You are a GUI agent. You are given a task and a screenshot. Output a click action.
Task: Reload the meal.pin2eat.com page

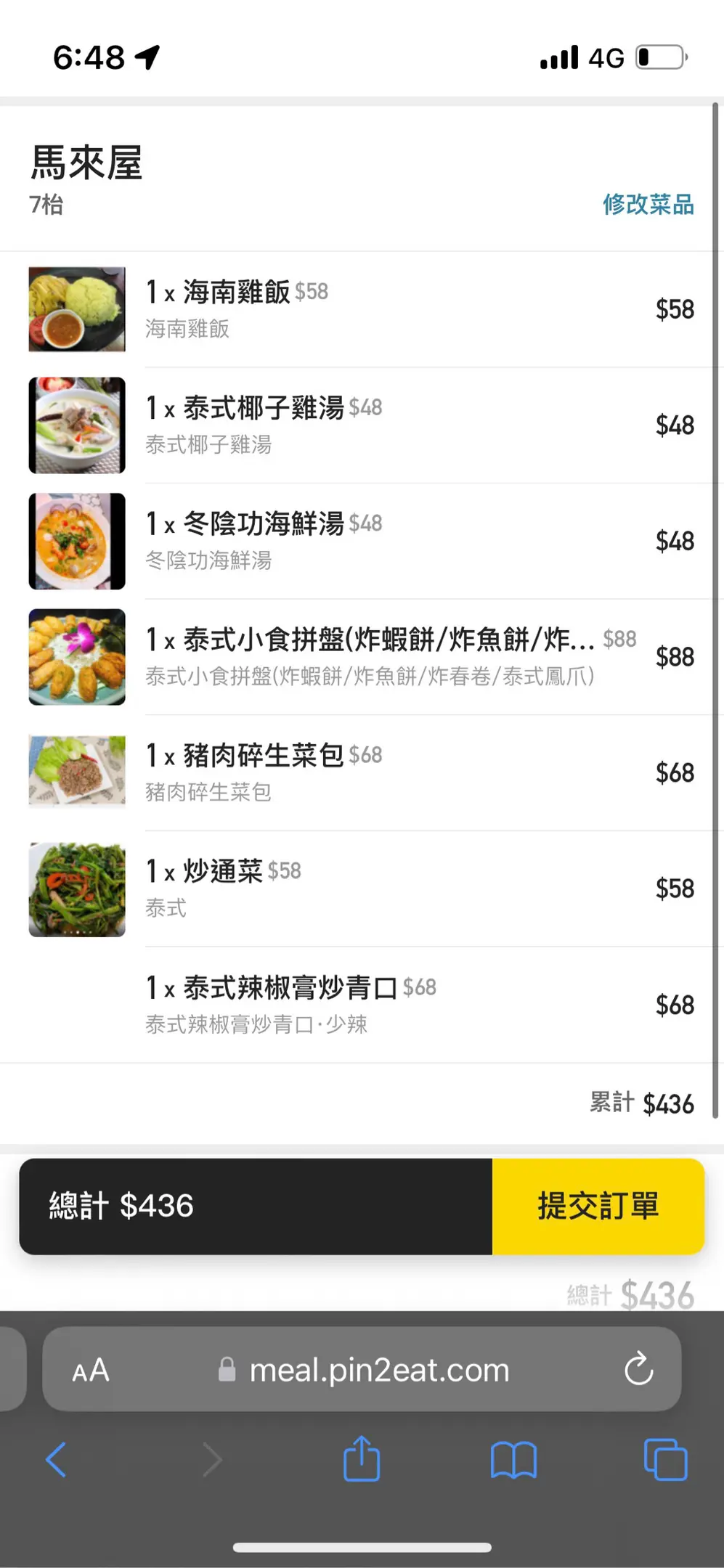(638, 1369)
